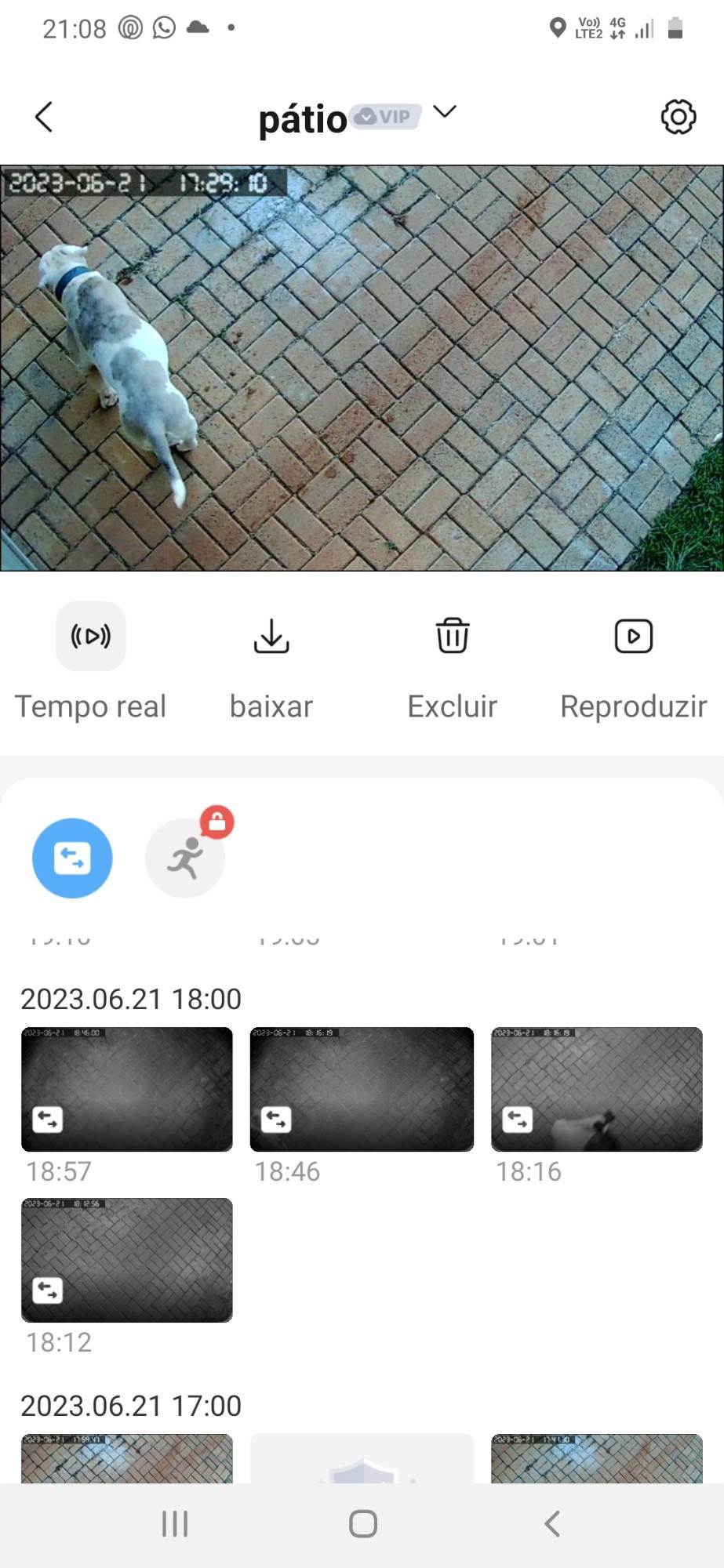Expand the pátio camera dropdown
724x1568 pixels.
point(445,112)
